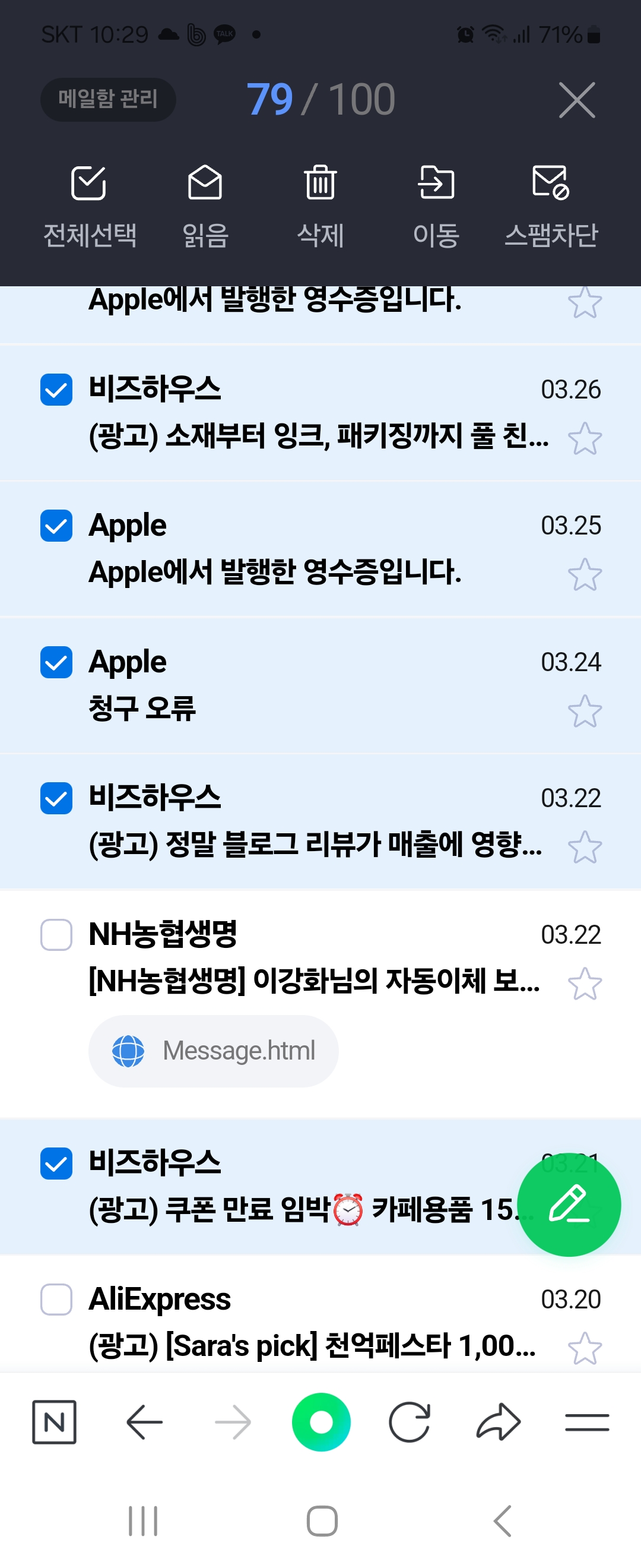Open 메일함 관리 mailbox management

107,99
